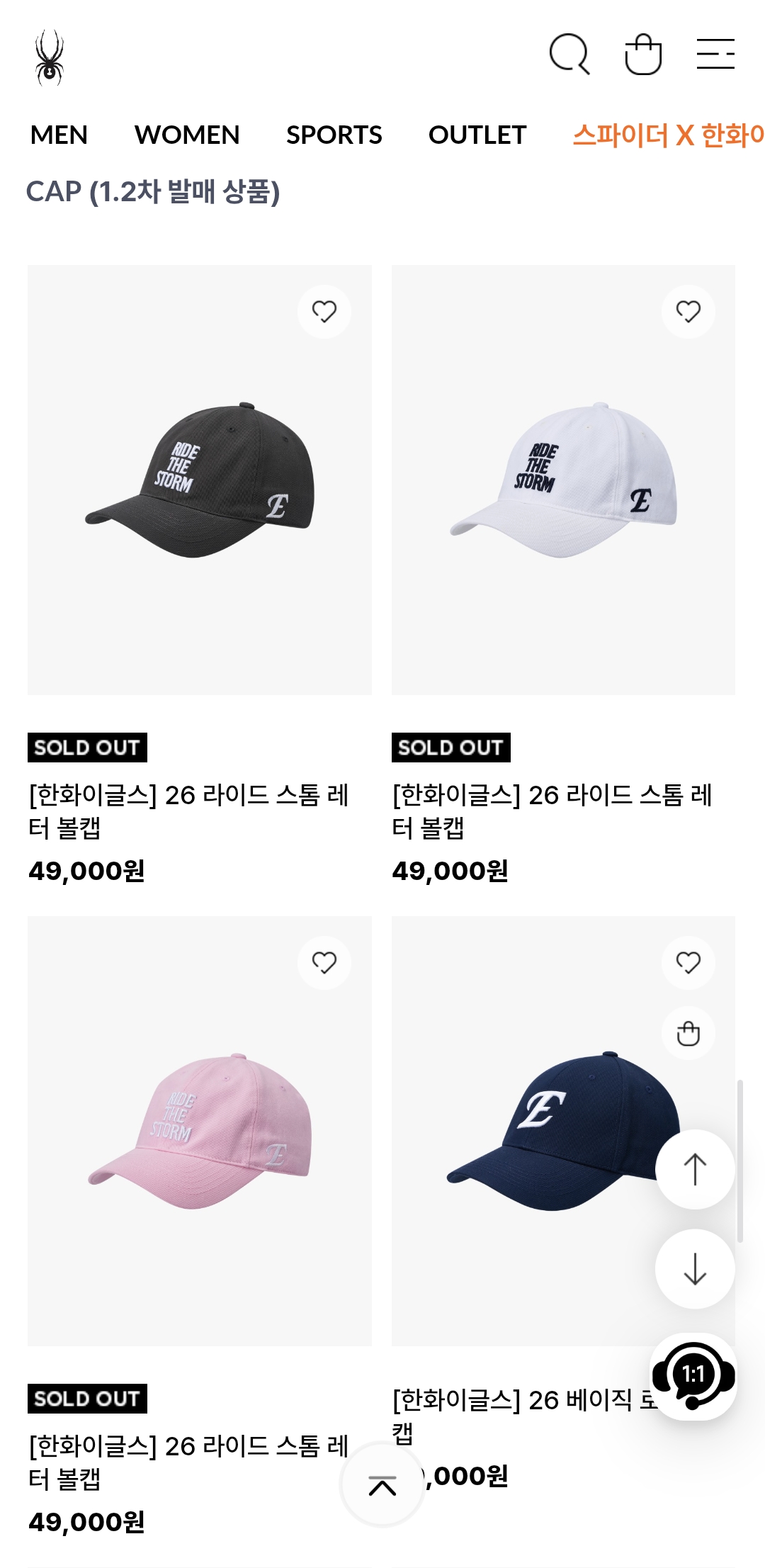Go to Spyder home via spider logo
765x1568 pixels.
click(x=50, y=58)
